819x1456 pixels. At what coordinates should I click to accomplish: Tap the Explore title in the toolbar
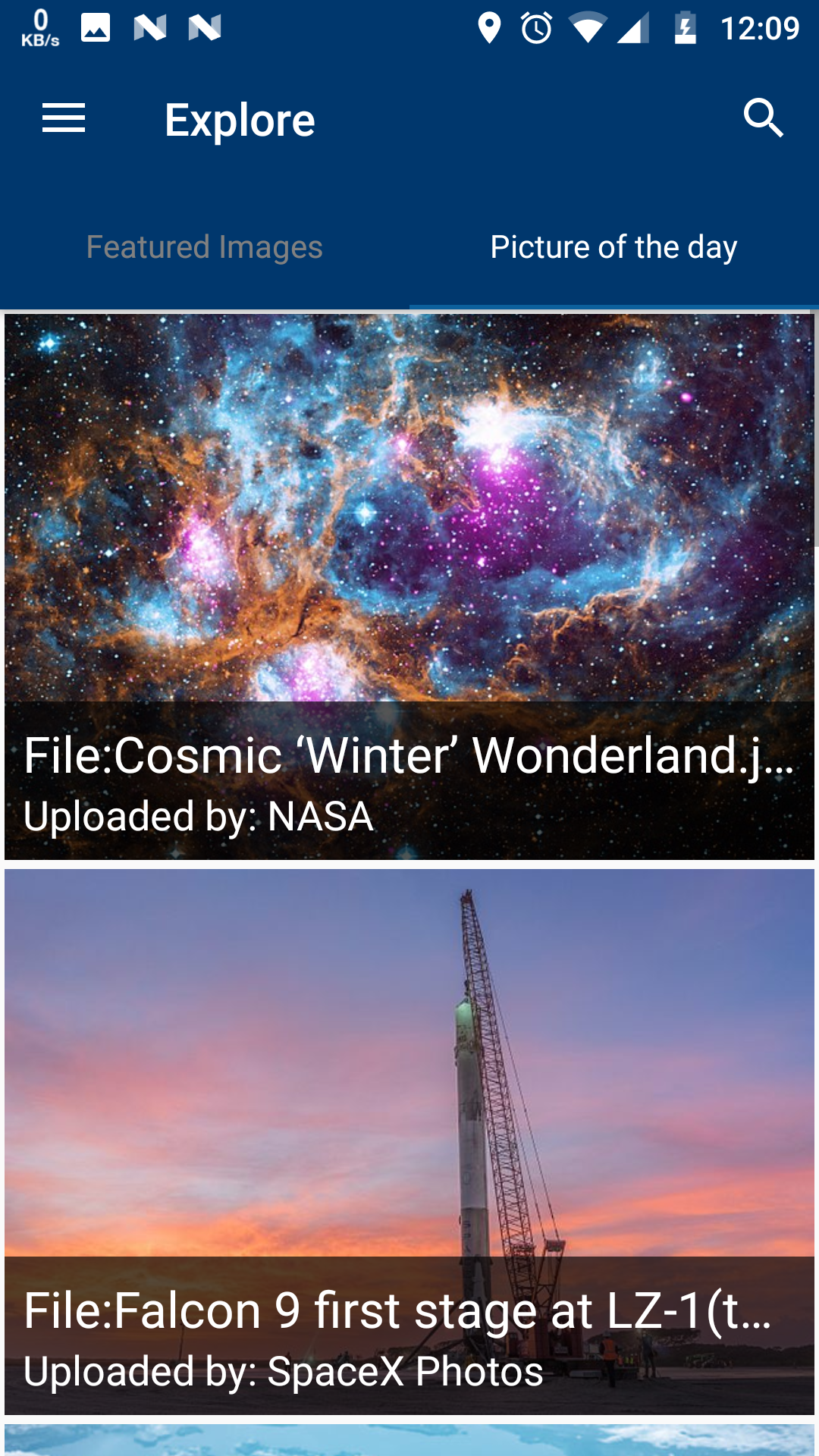pyautogui.click(x=240, y=118)
